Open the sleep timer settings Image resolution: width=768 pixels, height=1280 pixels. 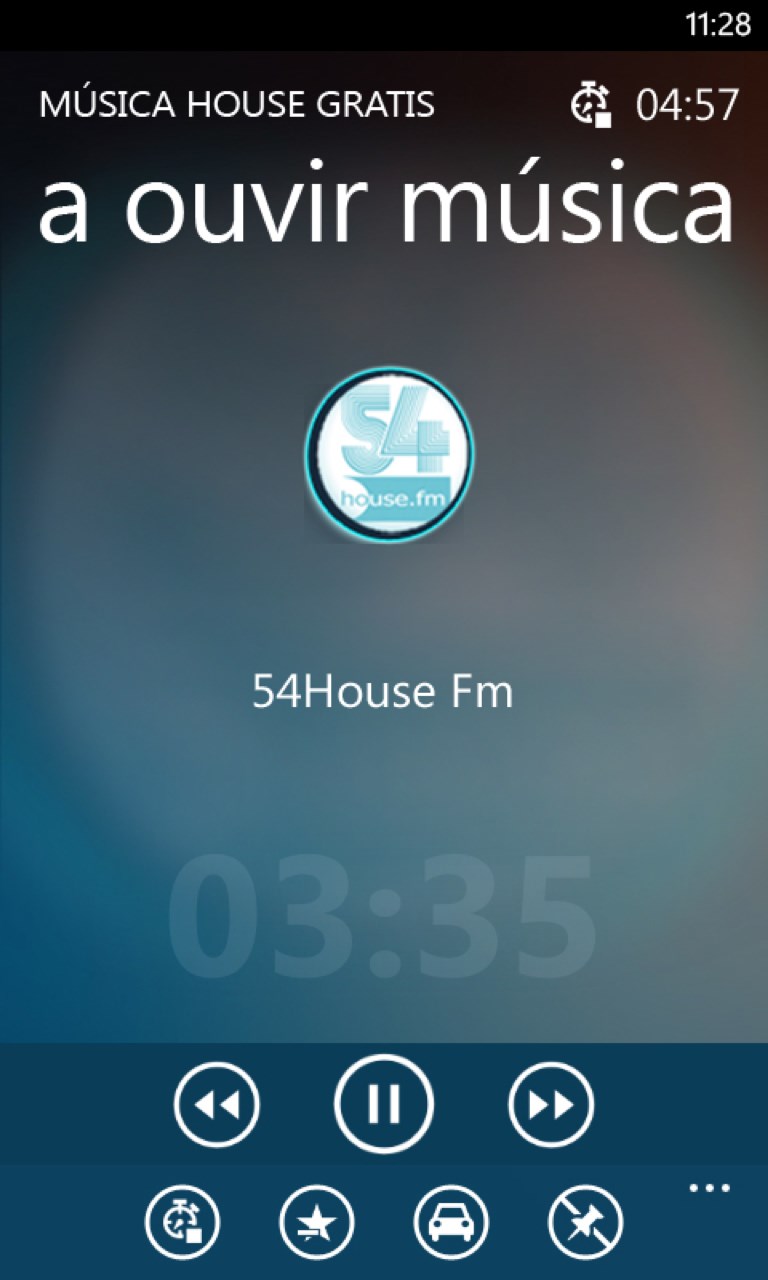182,1221
